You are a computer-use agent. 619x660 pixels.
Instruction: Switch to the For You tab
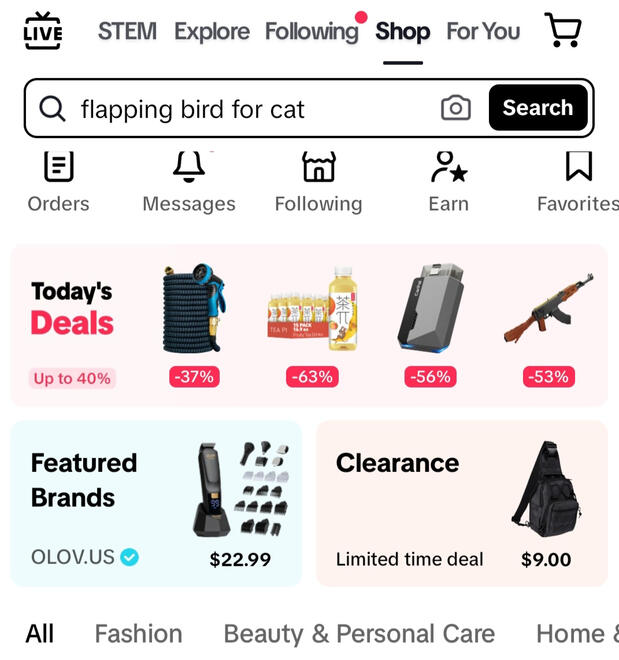tap(483, 31)
